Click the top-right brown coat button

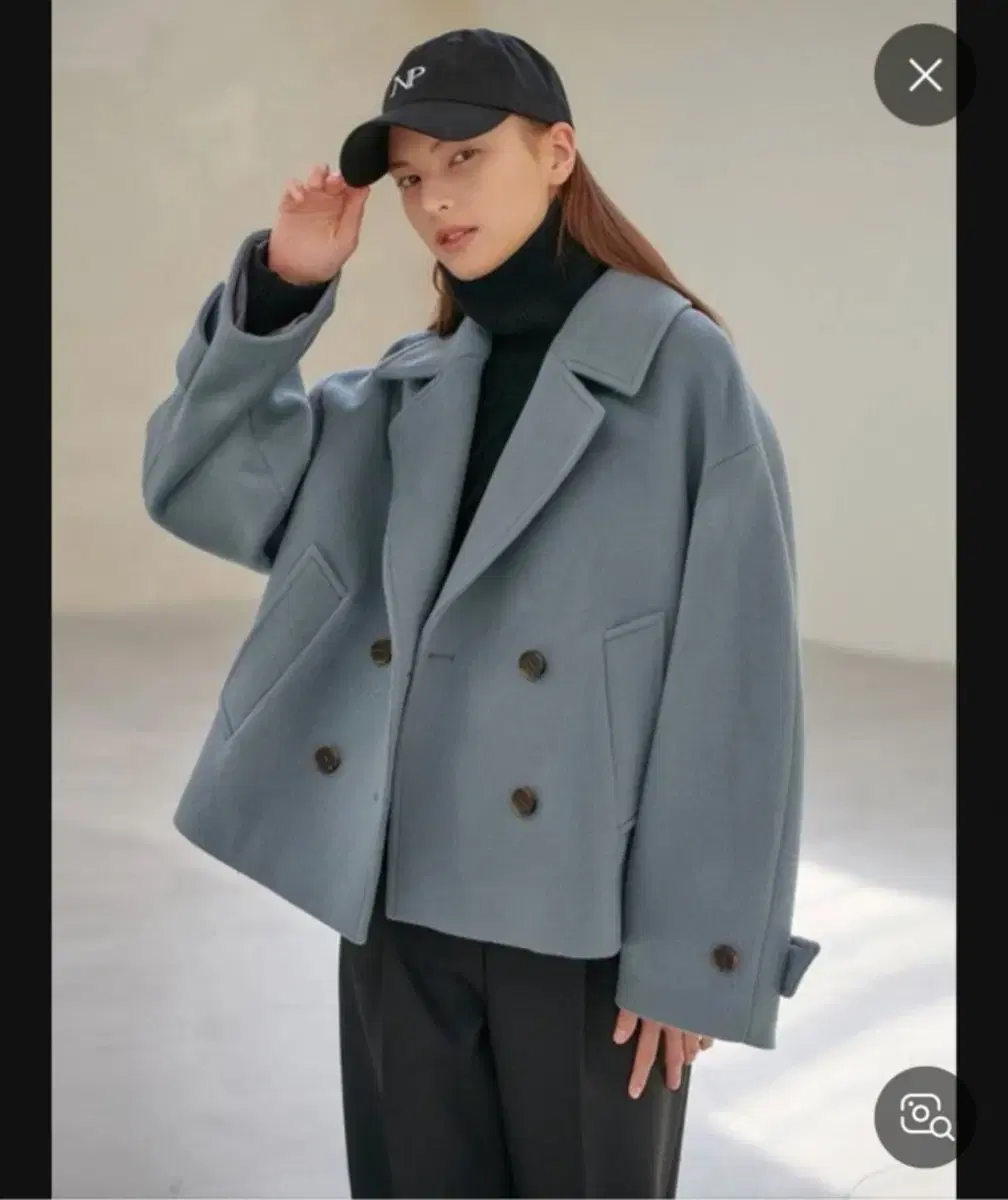coord(533,666)
